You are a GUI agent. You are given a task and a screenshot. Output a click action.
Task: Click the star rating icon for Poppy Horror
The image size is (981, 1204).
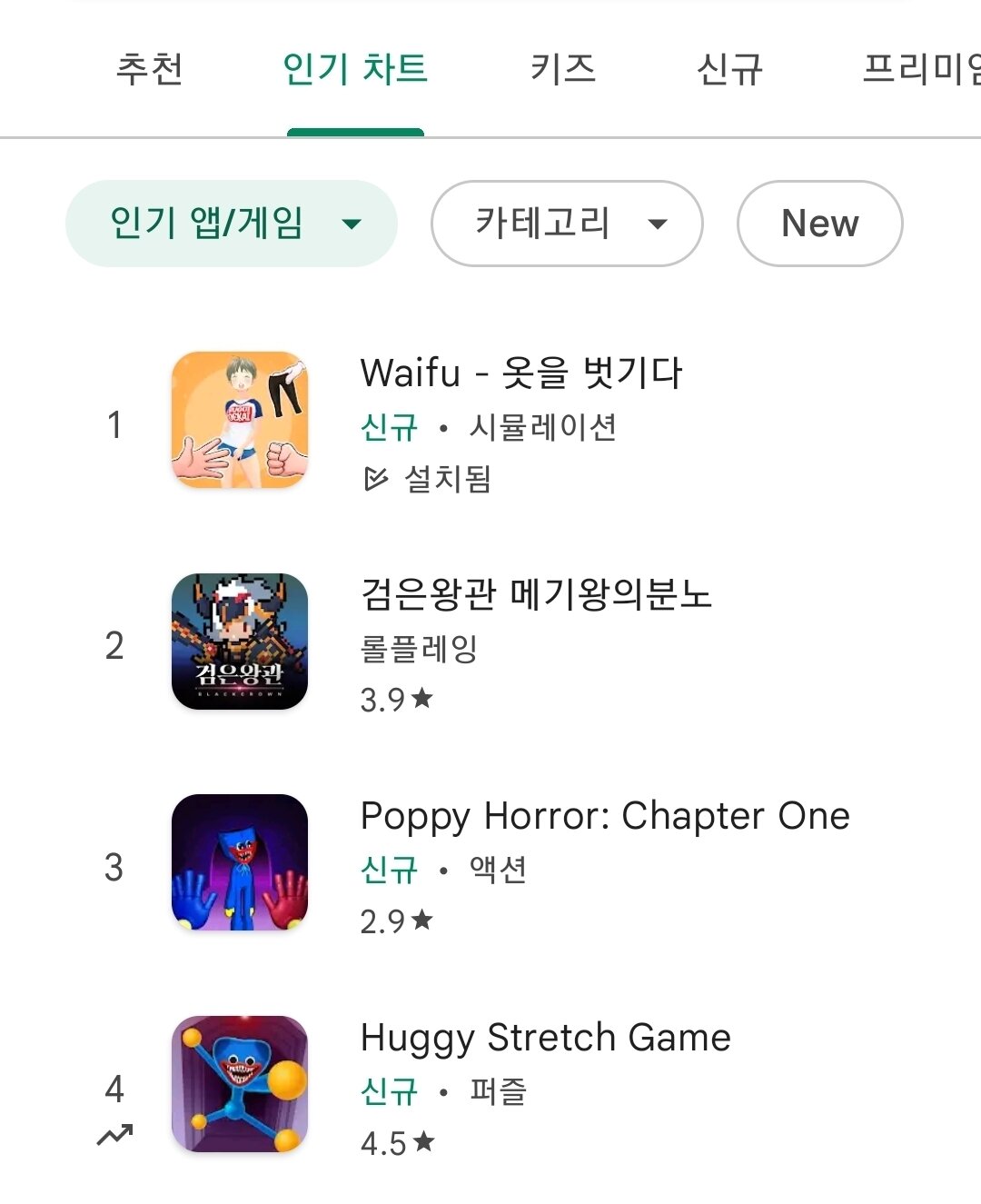[x=421, y=920]
